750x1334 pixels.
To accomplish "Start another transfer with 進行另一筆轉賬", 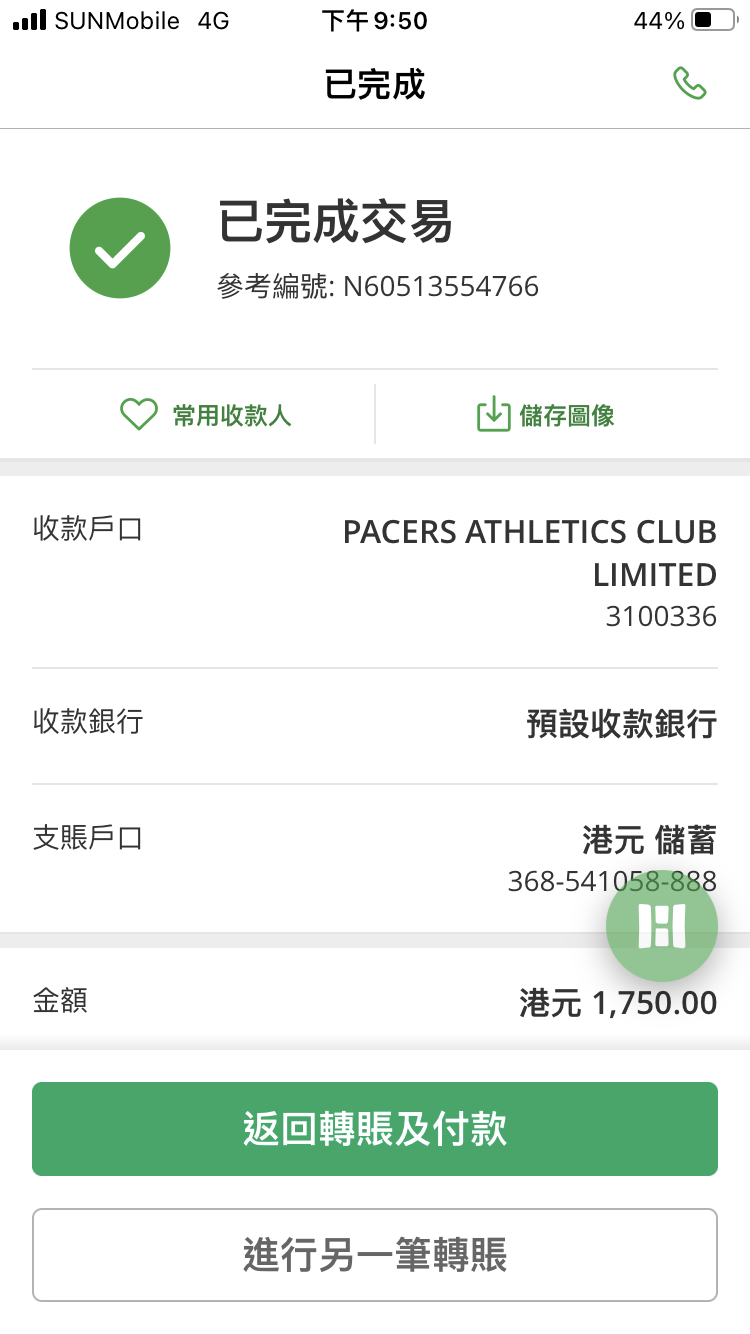I will point(375,1255).
